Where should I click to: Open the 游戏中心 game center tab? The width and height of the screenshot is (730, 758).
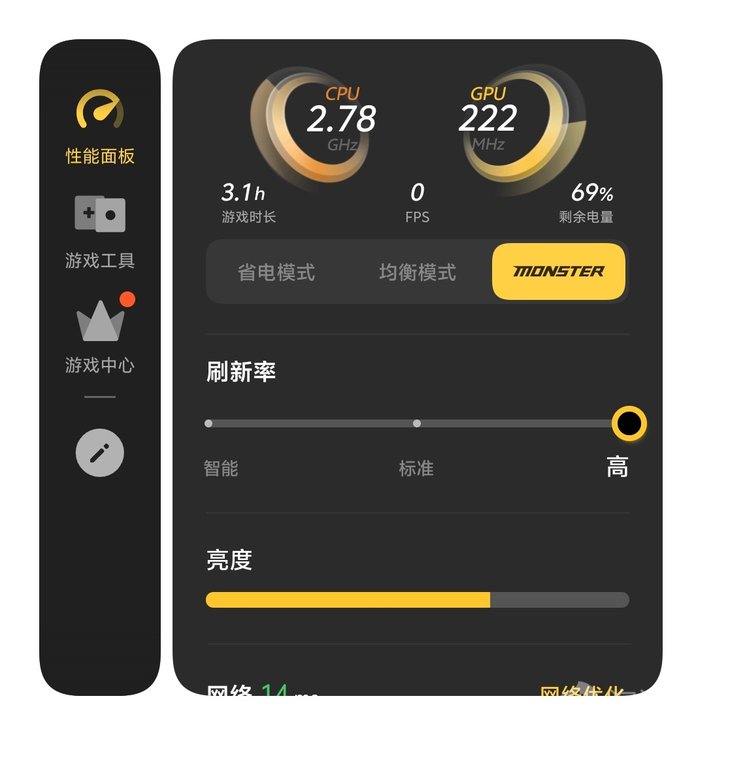coord(100,335)
